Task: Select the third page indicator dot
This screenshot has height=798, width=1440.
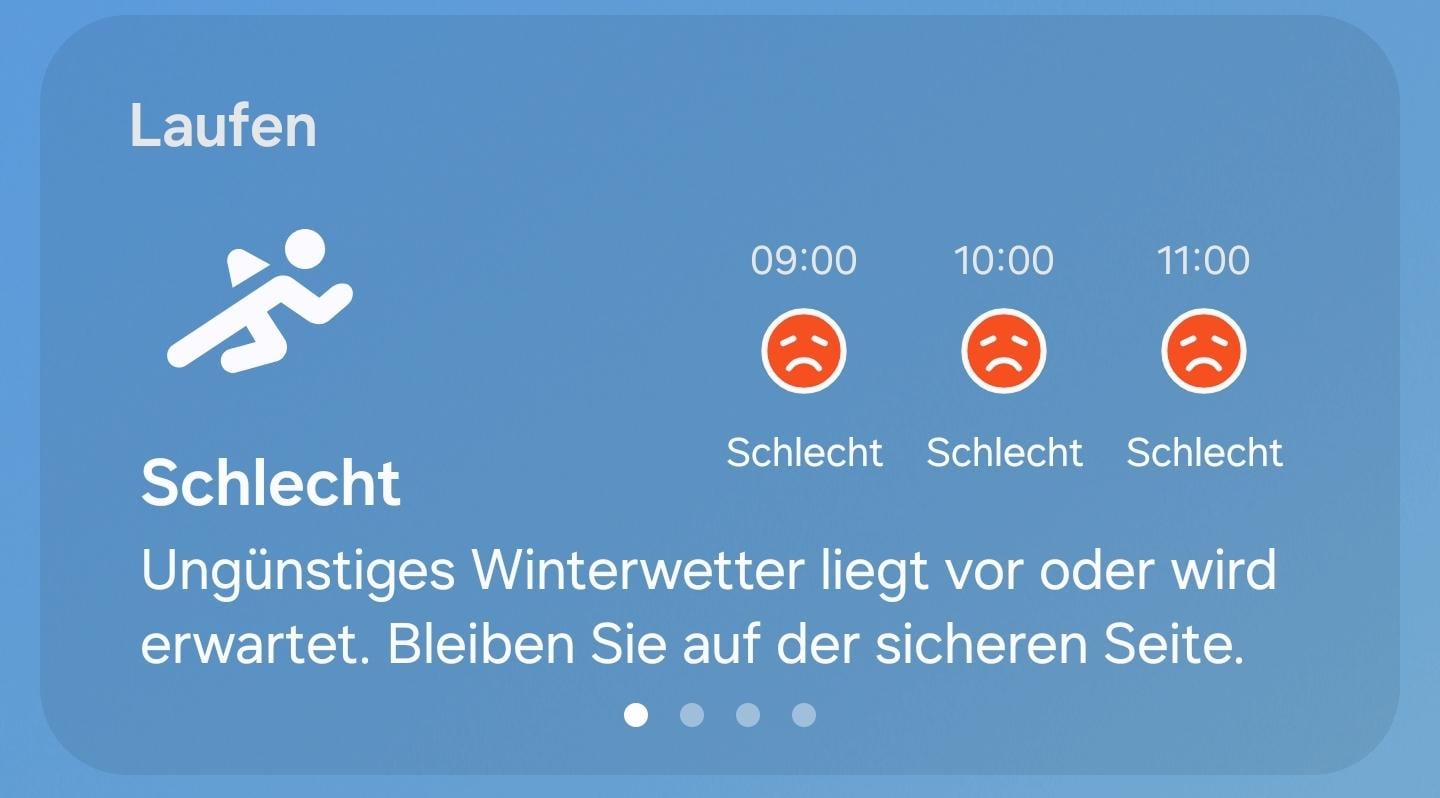Action: (748, 715)
